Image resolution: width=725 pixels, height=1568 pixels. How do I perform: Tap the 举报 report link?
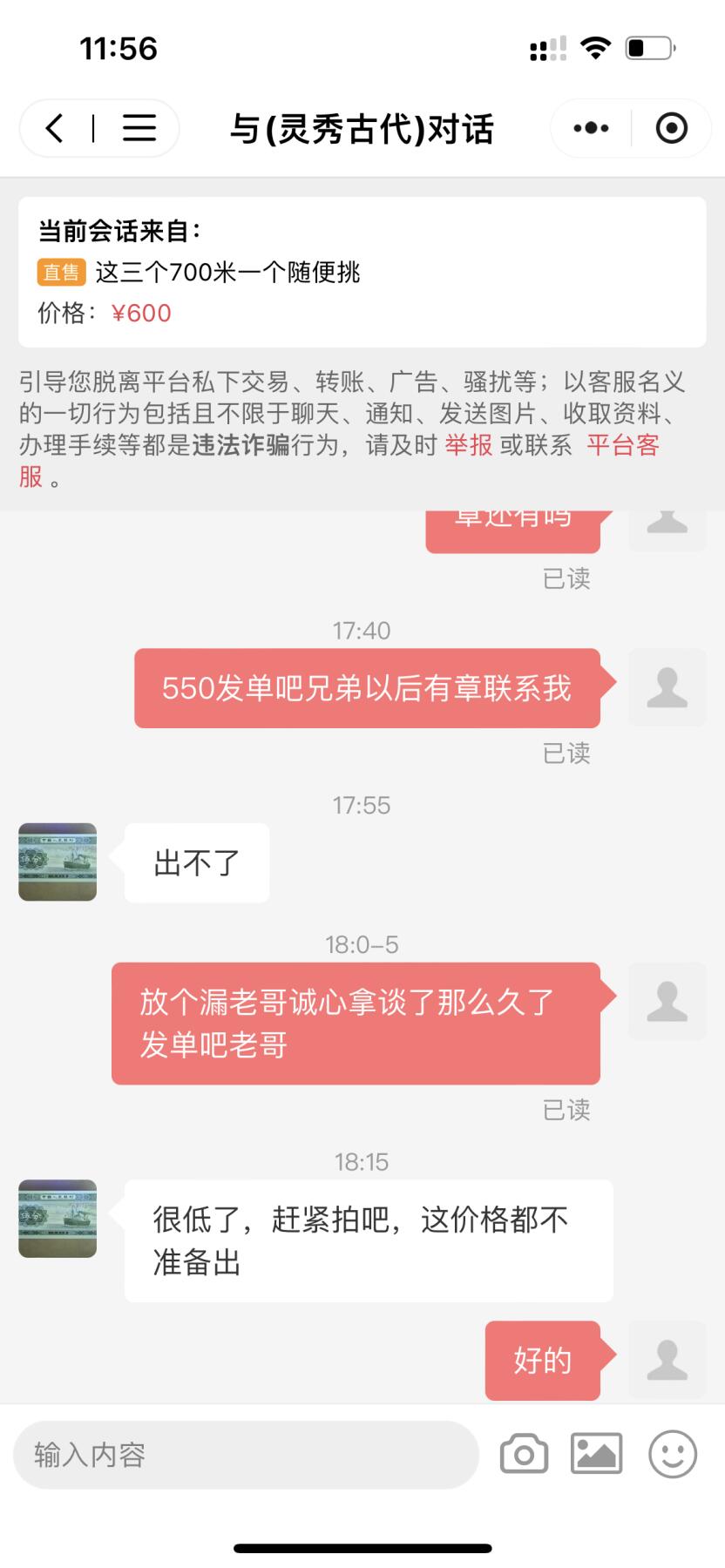pyautogui.click(x=469, y=445)
